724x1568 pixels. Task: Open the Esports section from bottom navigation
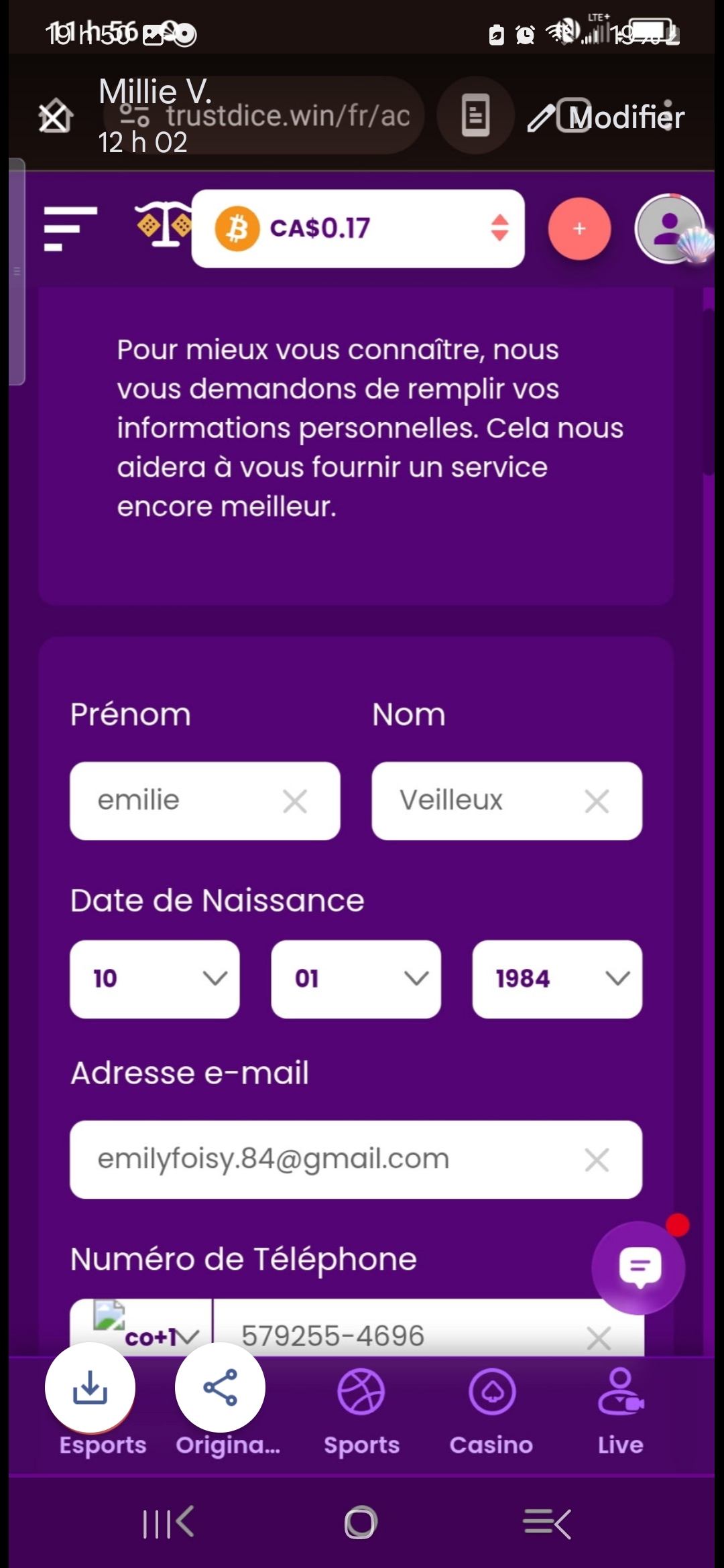(x=102, y=1445)
